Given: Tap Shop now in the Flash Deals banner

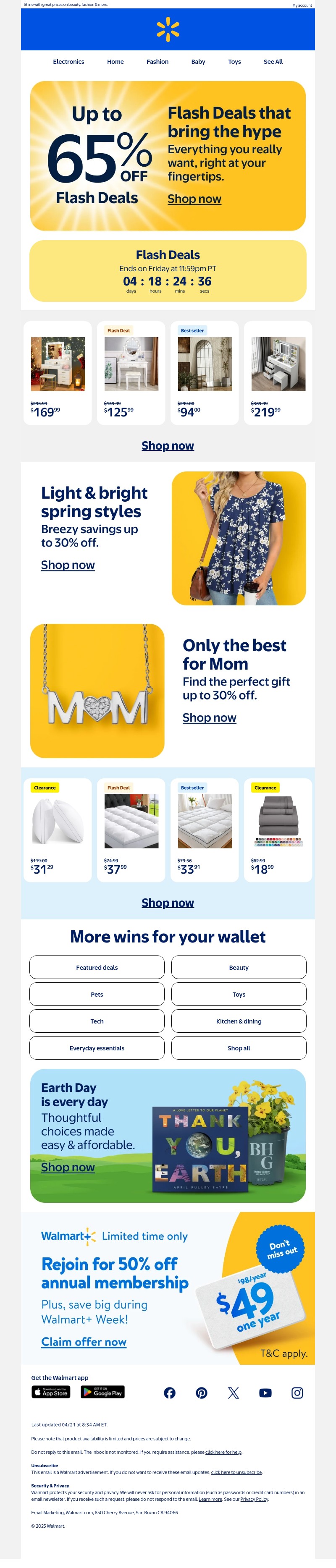Looking at the screenshot, I should click(x=194, y=199).
